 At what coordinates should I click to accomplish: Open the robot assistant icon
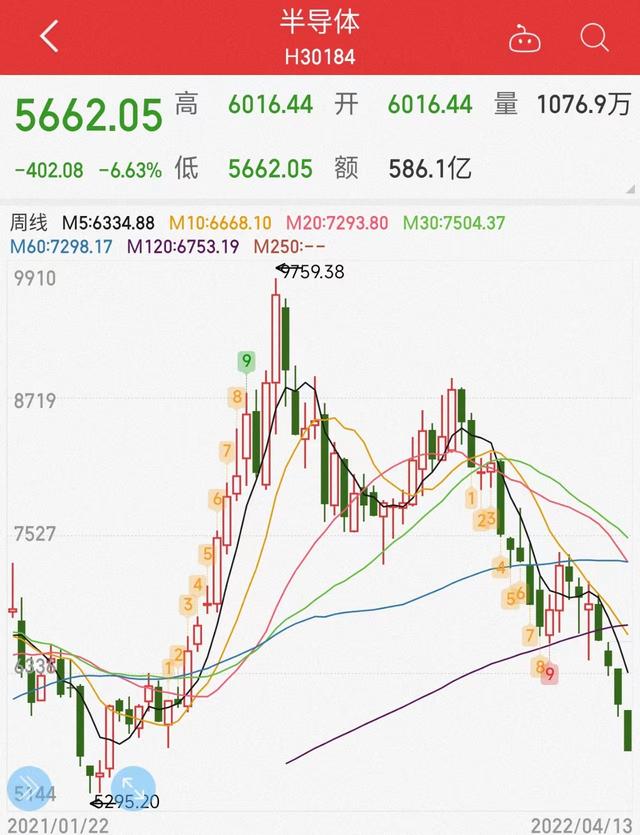coord(524,38)
